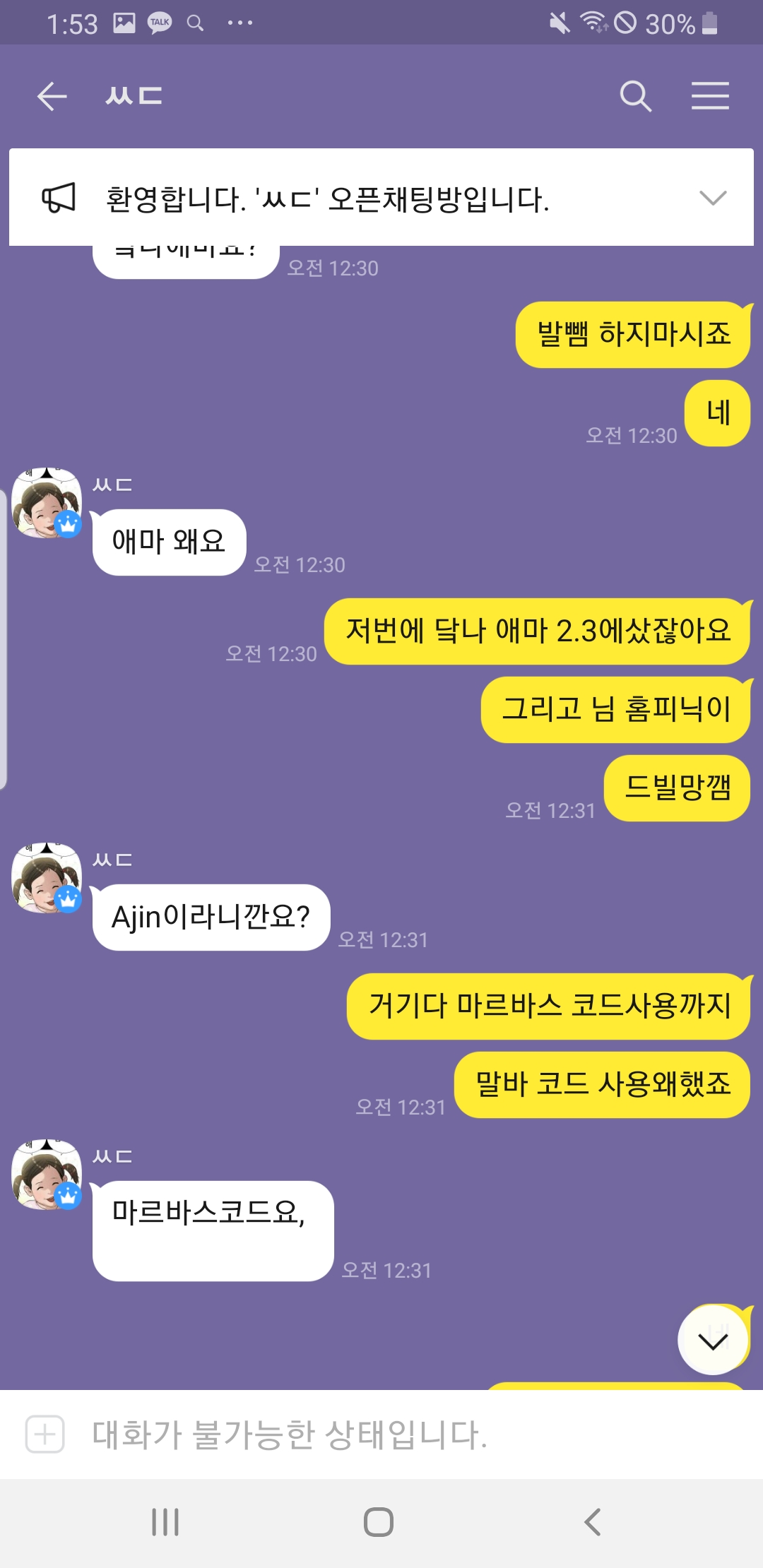Open the chat room hamburger menu
Viewport: 763px width, 1568px height.
709,96
